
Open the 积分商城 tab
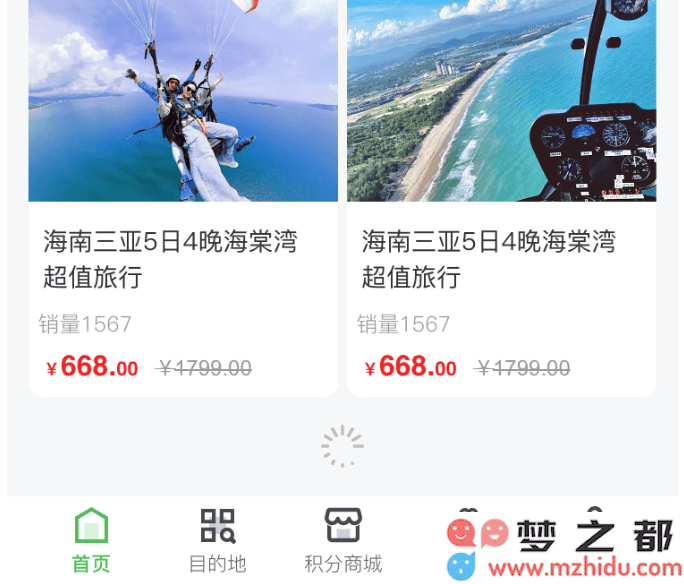click(343, 540)
